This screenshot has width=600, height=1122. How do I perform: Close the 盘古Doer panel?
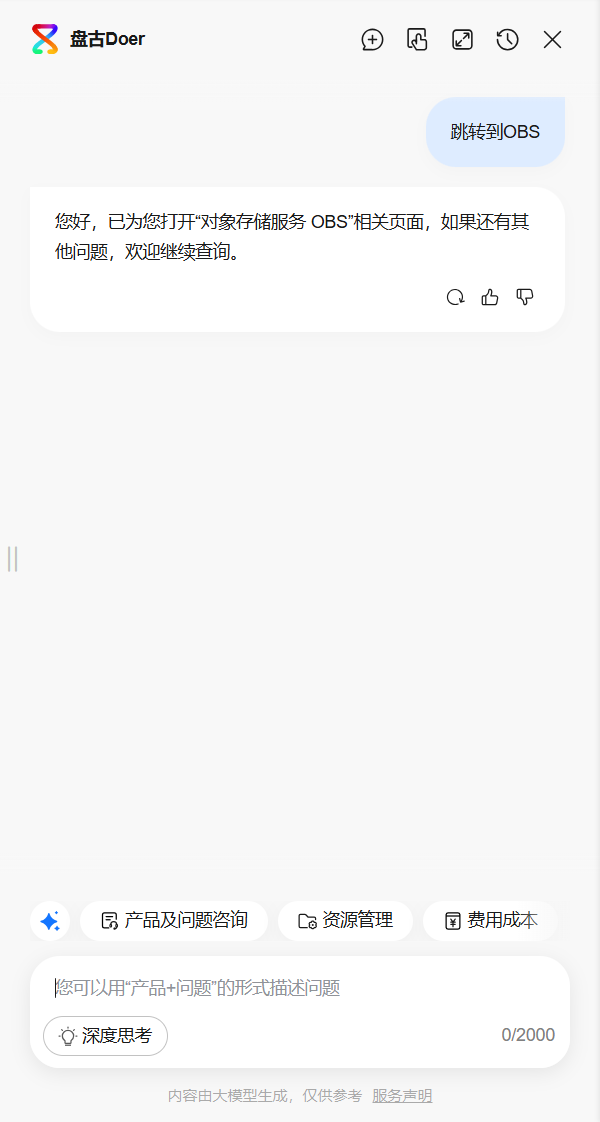552,39
